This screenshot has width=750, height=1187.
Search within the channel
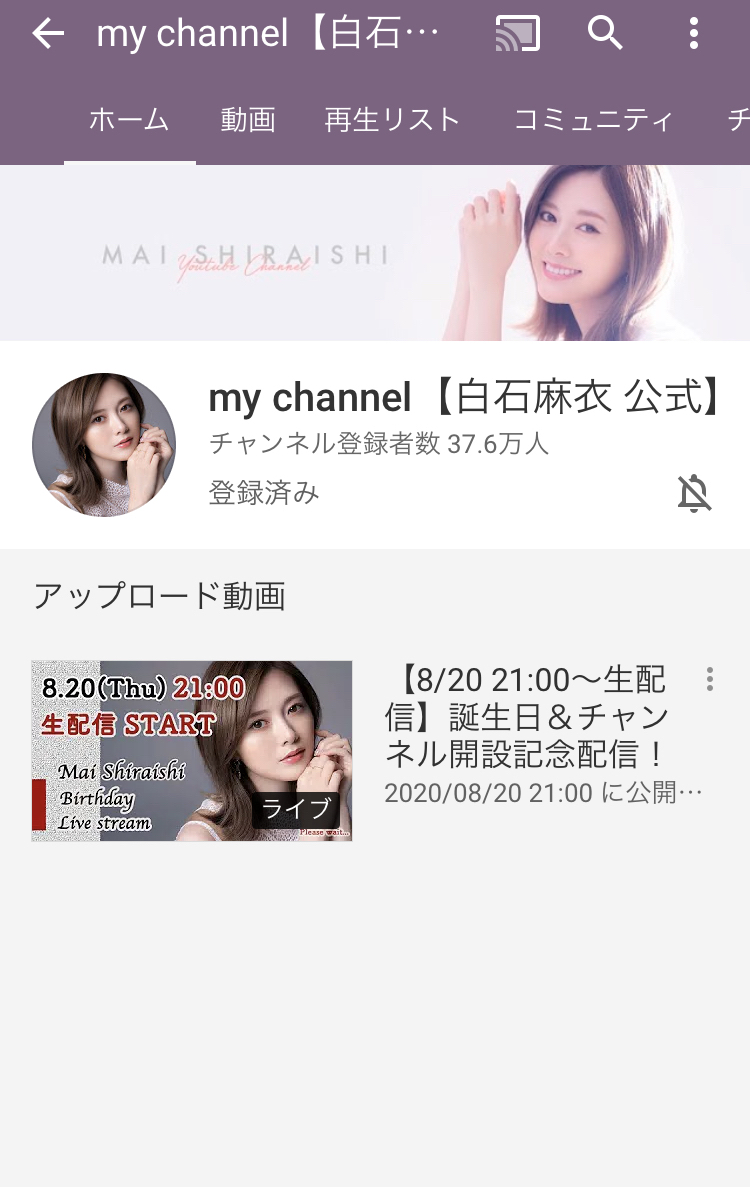click(x=605, y=33)
